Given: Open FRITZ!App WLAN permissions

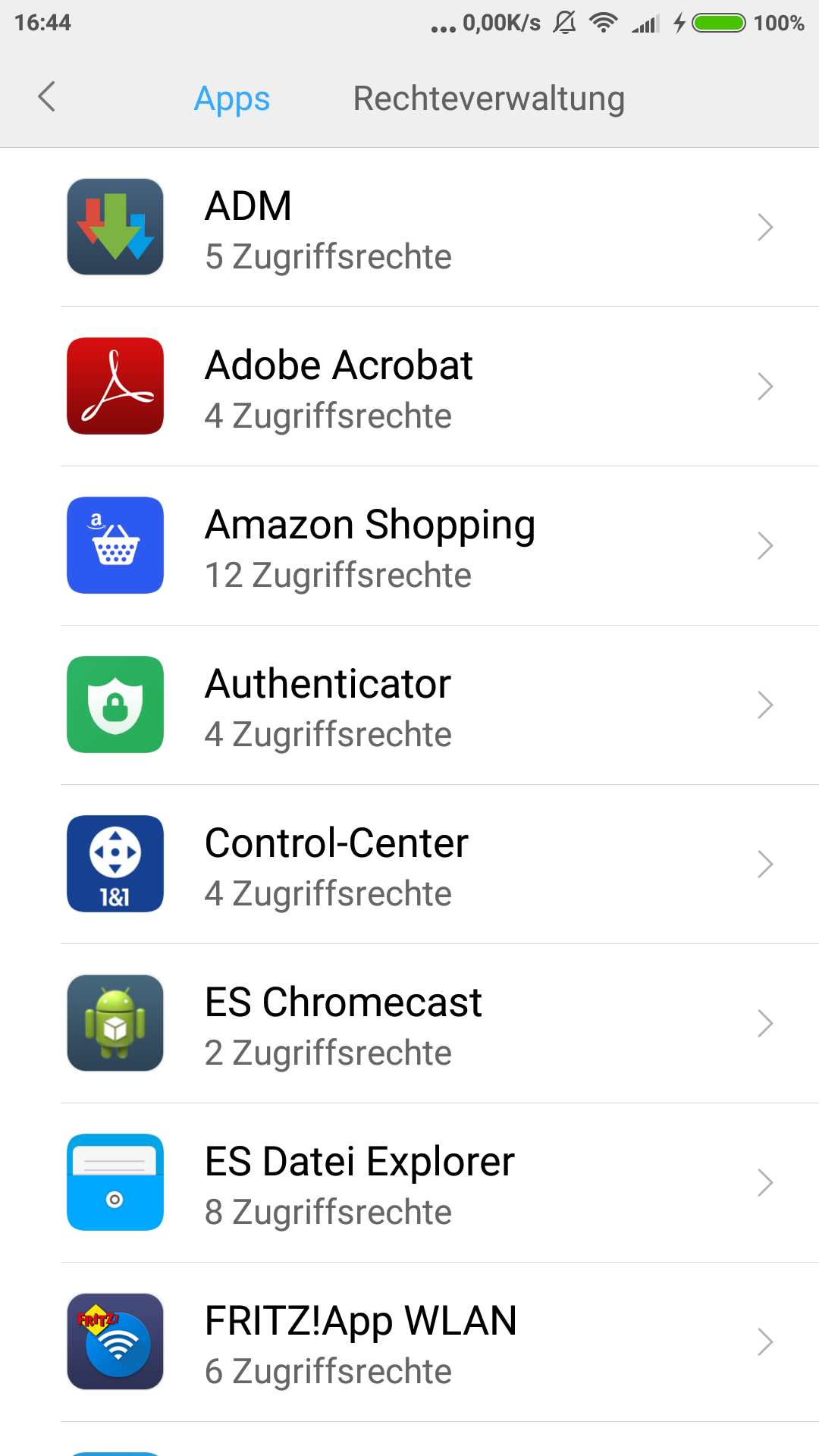Looking at the screenshot, I should click(409, 1342).
